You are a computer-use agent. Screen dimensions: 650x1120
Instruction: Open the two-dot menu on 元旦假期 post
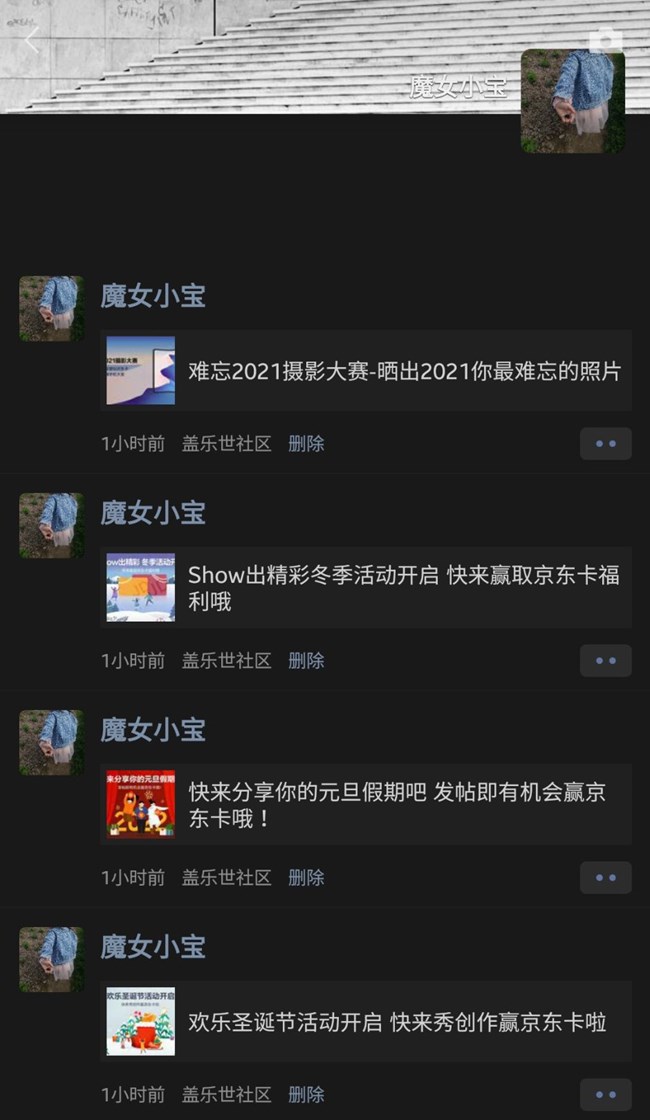(x=606, y=878)
